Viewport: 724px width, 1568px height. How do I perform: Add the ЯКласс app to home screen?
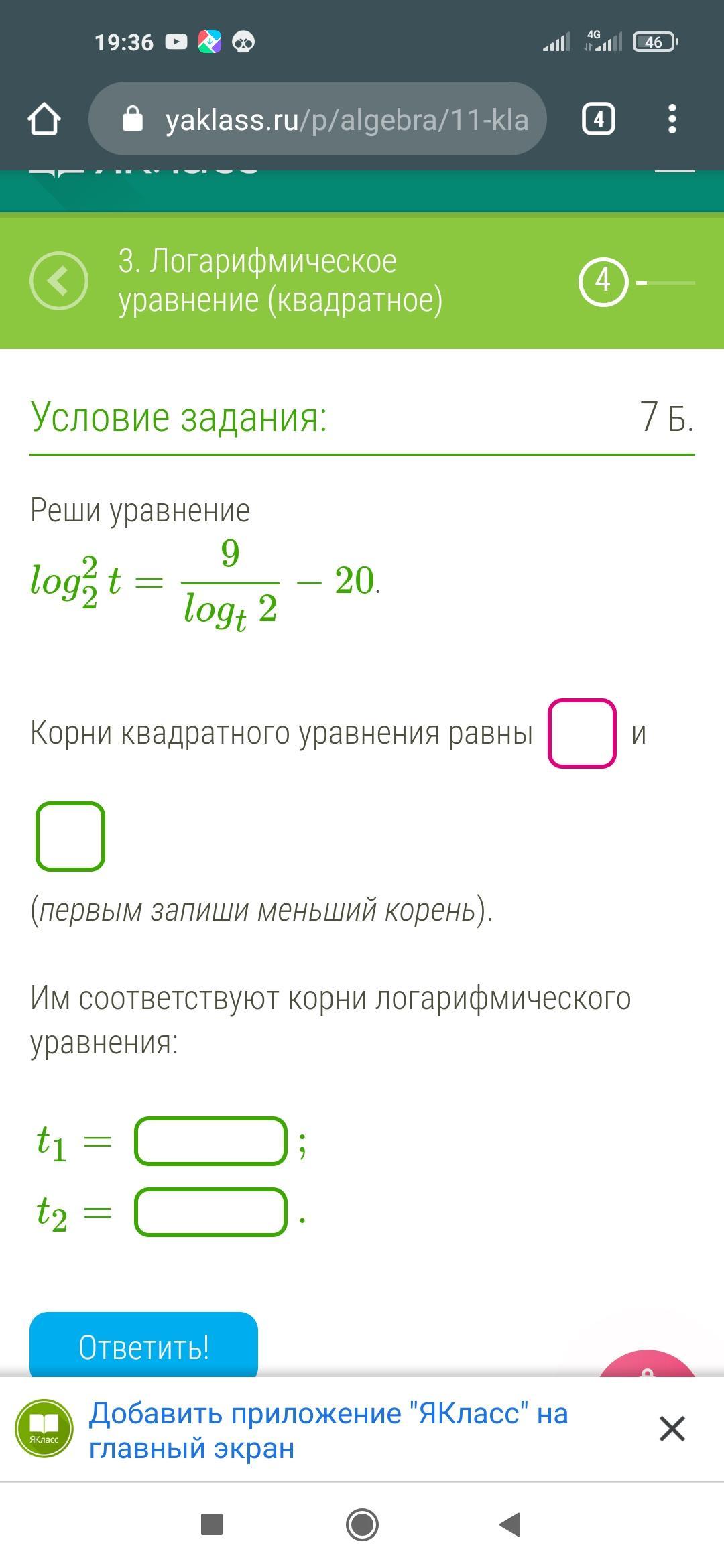(x=328, y=1430)
